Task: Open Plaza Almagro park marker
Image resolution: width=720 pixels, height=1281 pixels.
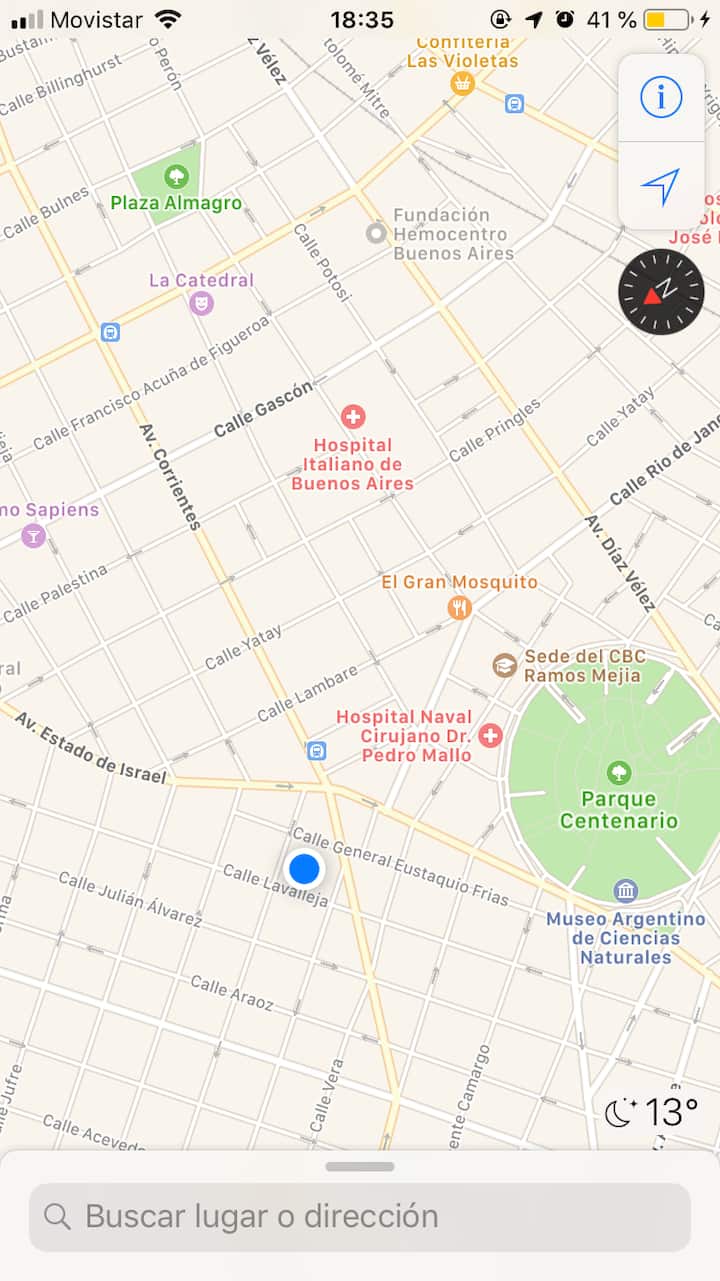Action: click(x=177, y=178)
